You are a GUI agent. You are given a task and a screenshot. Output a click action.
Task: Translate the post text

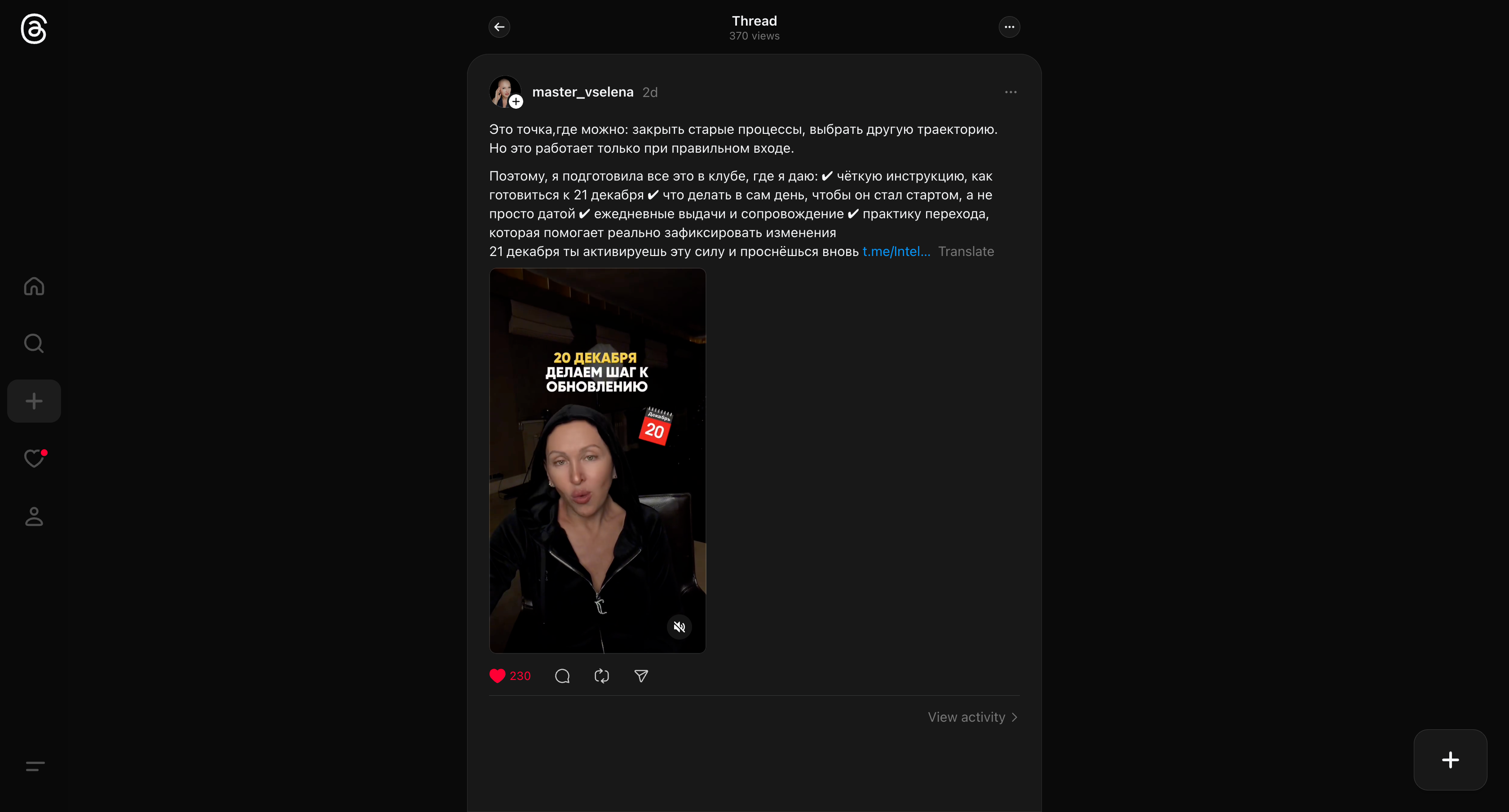click(966, 252)
